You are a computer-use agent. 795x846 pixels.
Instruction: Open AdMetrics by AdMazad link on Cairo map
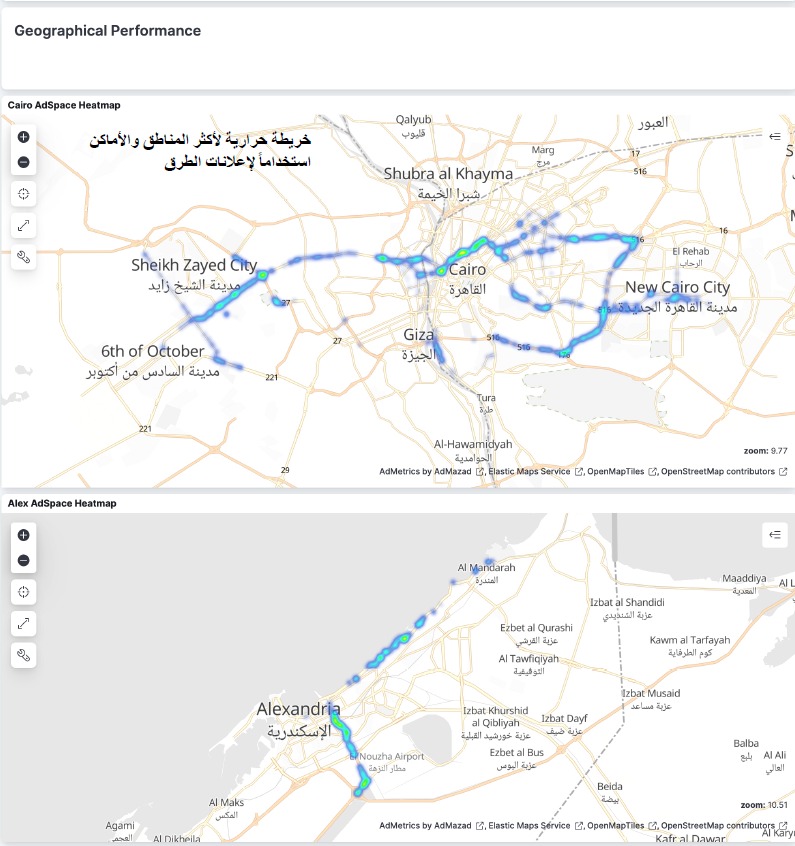(427, 471)
